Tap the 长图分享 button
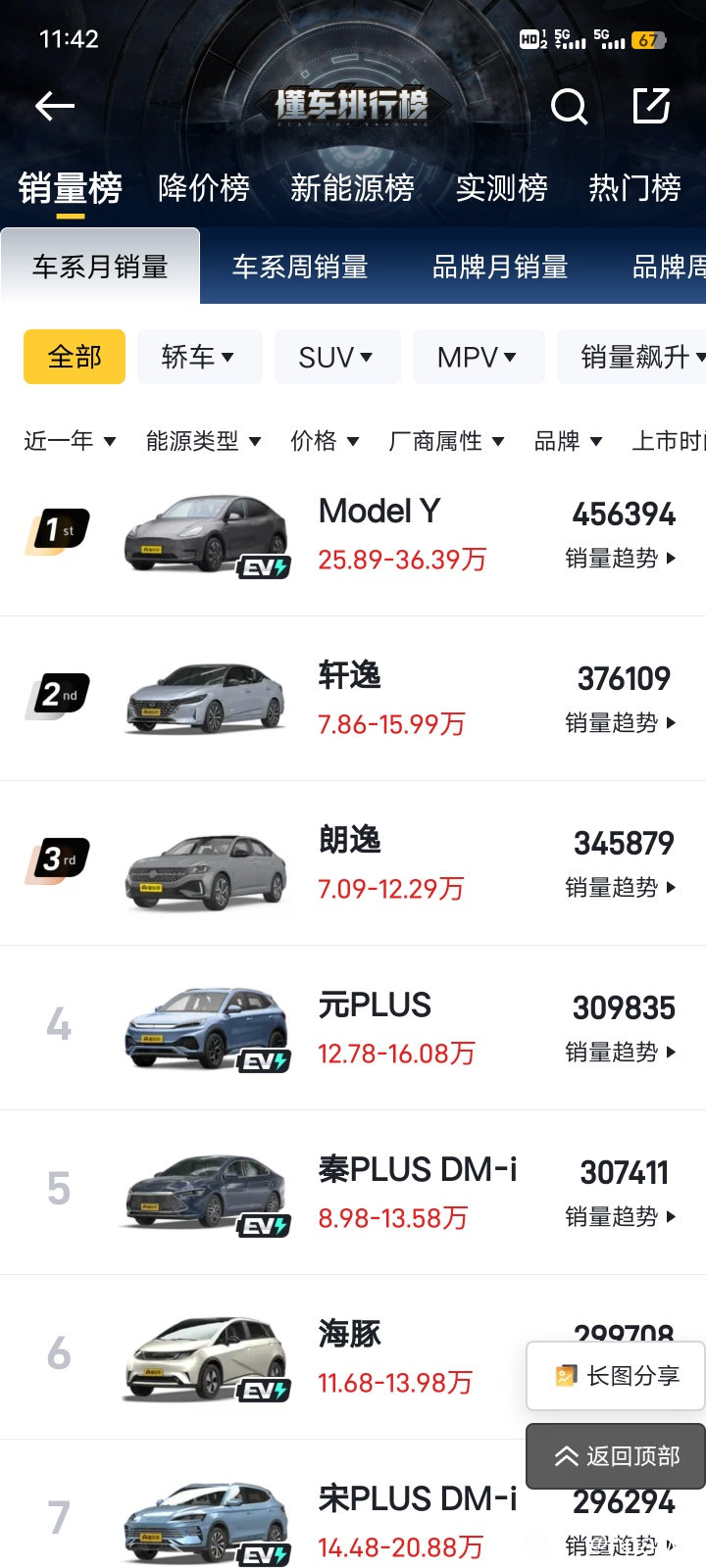Screen dimensions: 706x1568 pos(618,1376)
